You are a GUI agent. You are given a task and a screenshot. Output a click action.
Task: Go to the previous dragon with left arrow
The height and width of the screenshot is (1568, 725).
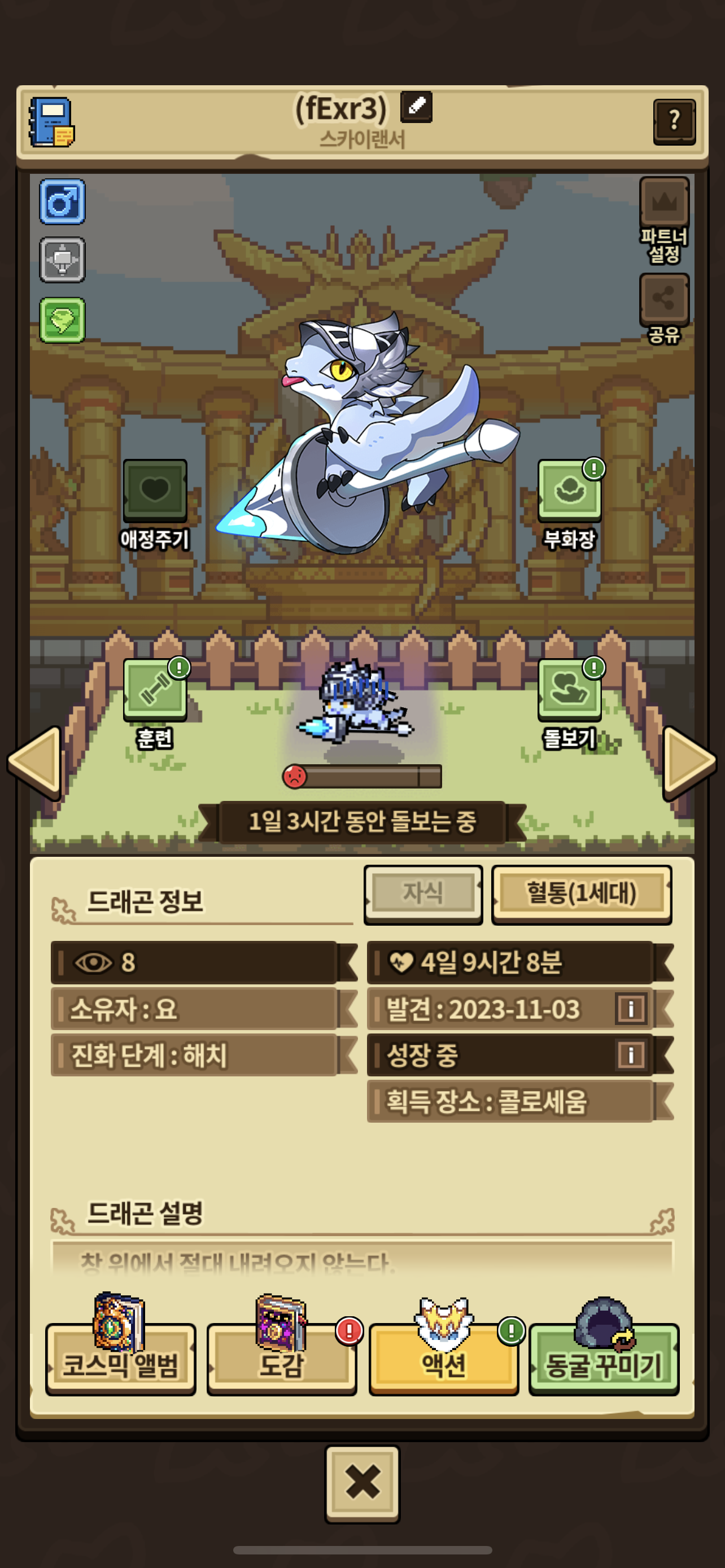coord(36,761)
